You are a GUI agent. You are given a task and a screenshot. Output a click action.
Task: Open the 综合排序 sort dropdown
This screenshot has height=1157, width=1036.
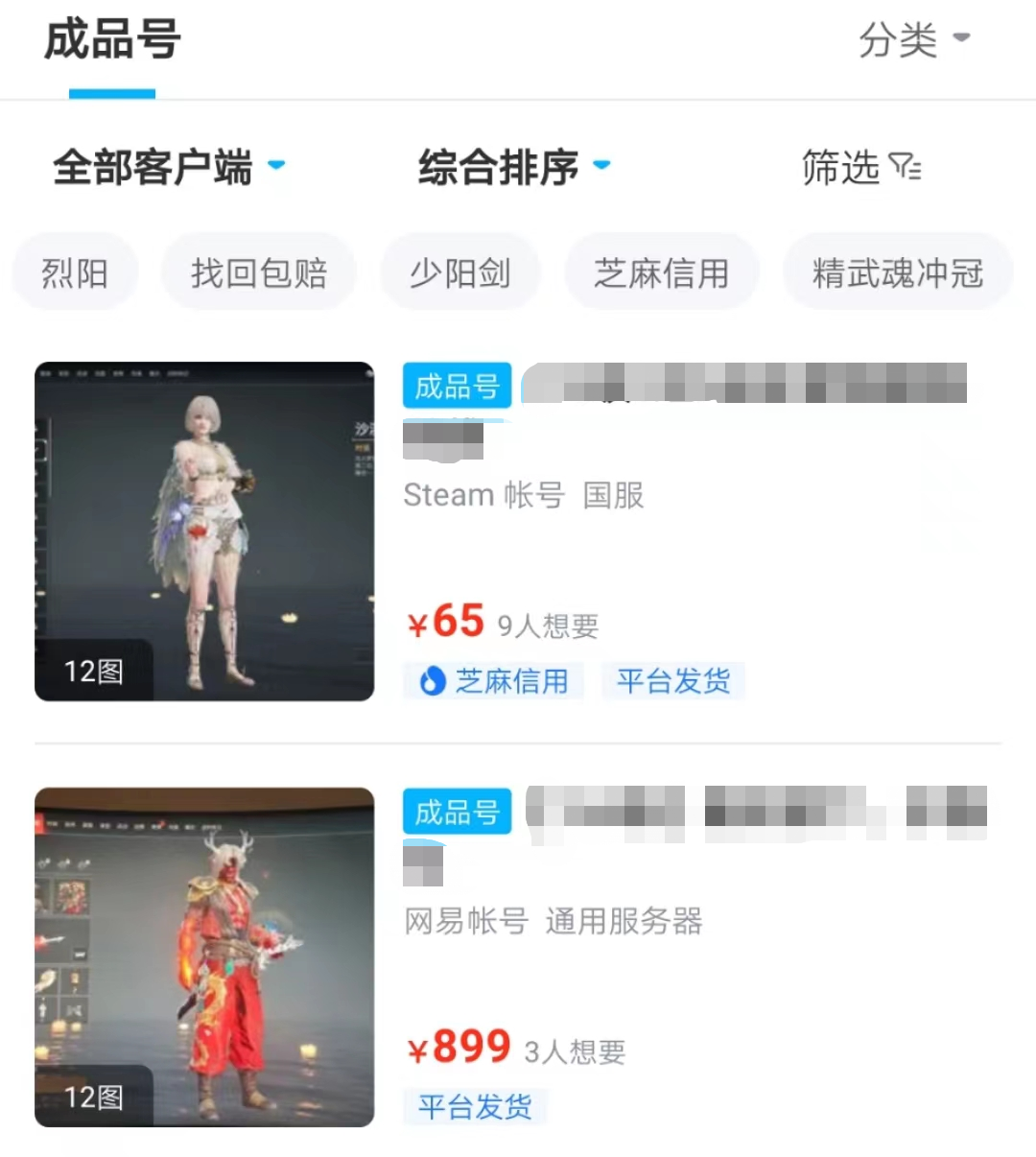point(513,168)
